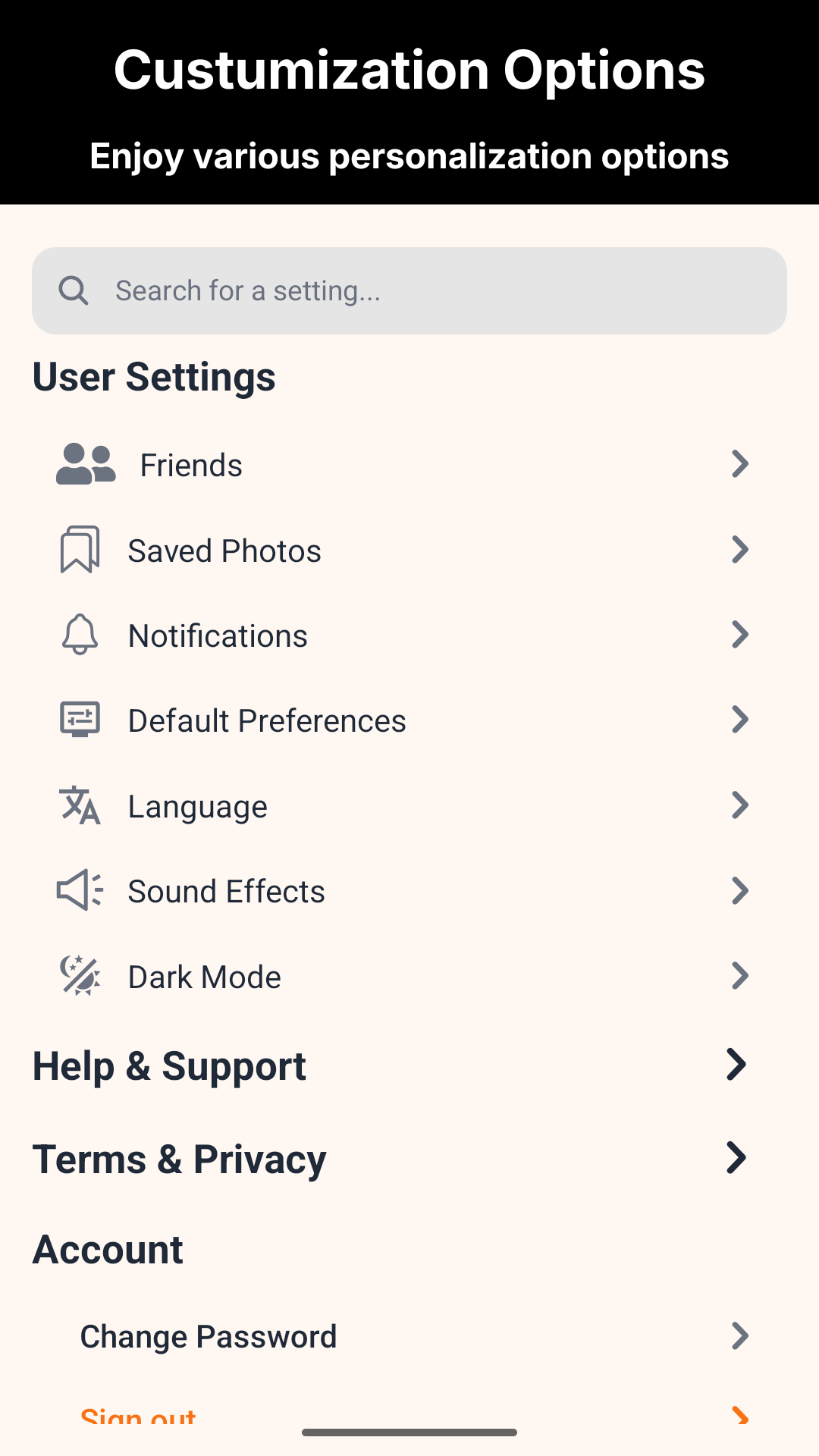Click the Friends people icon
819x1456 pixels.
[86, 464]
